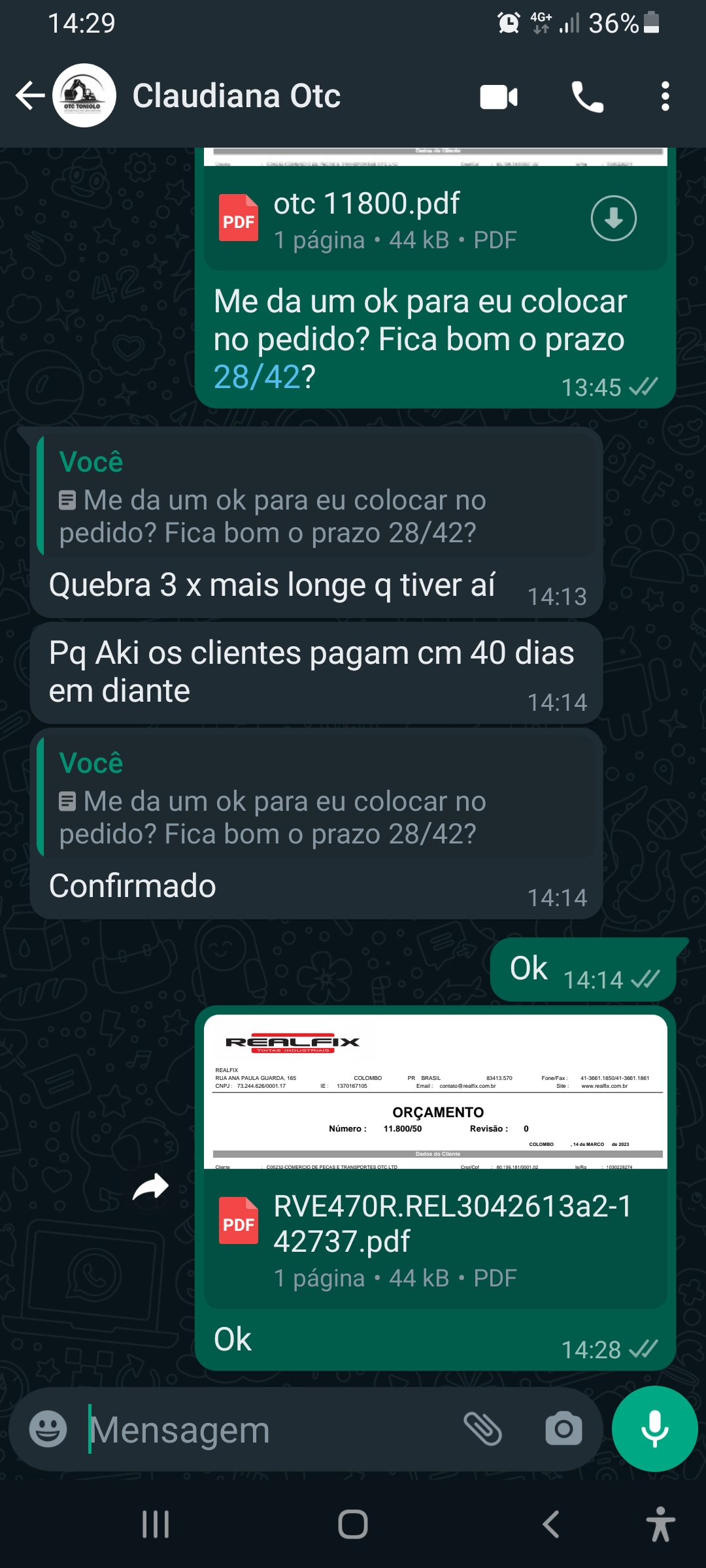The width and height of the screenshot is (706, 1568).
Task: Open the emoji picker
Action: click(48, 1429)
